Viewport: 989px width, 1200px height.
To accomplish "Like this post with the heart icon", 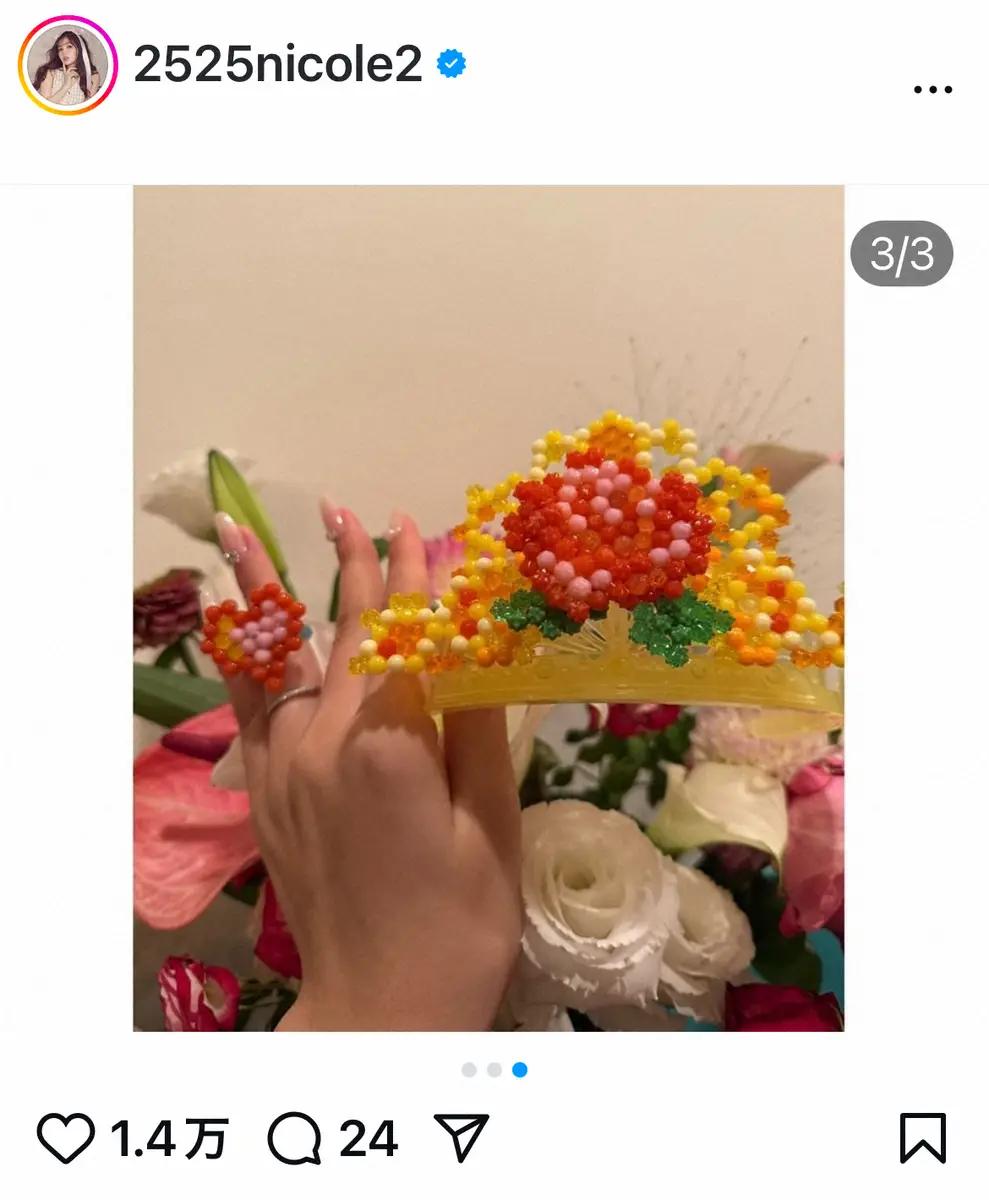I will [66, 1139].
